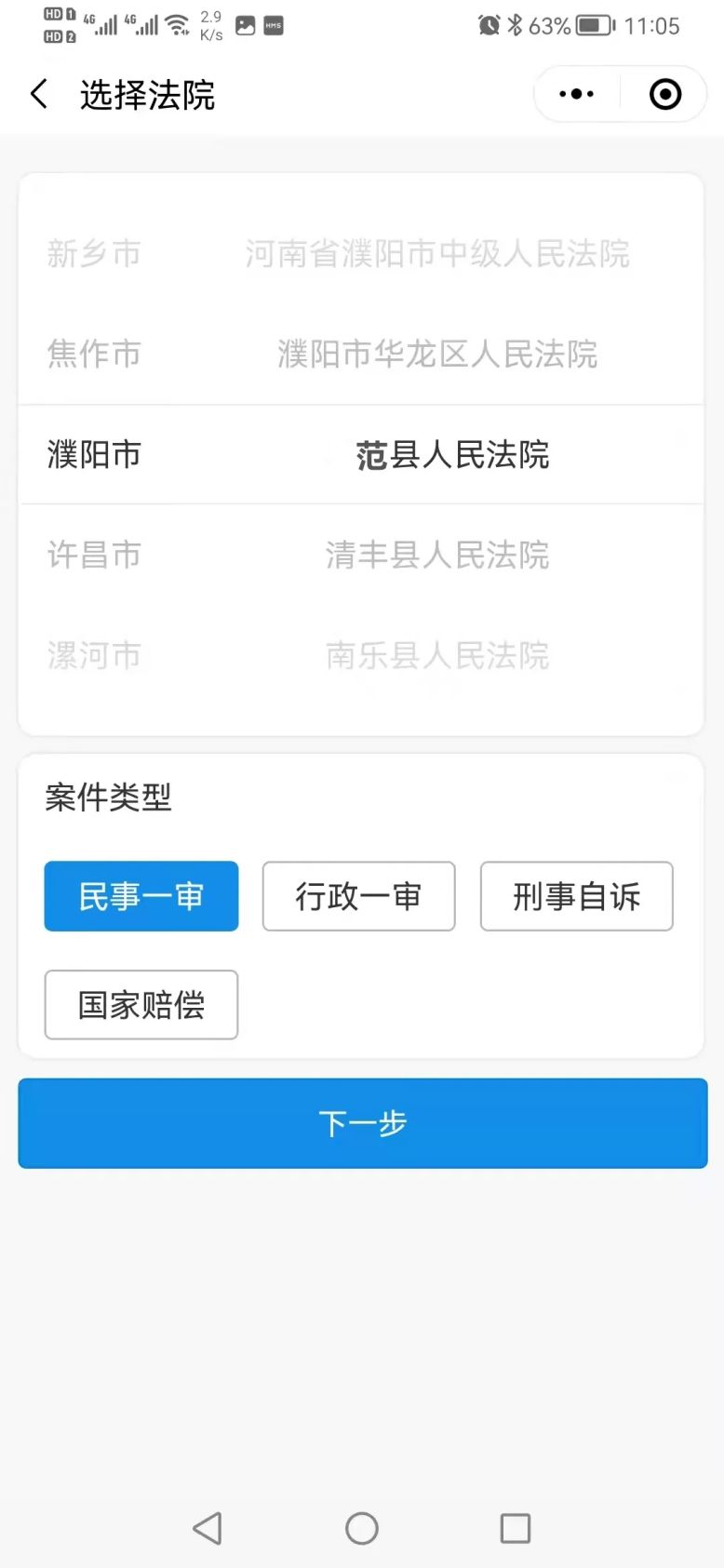This screenshot has width=724, height=1568.
Task: Select 民事一审 case type
Action: click(x=141, y=896)
